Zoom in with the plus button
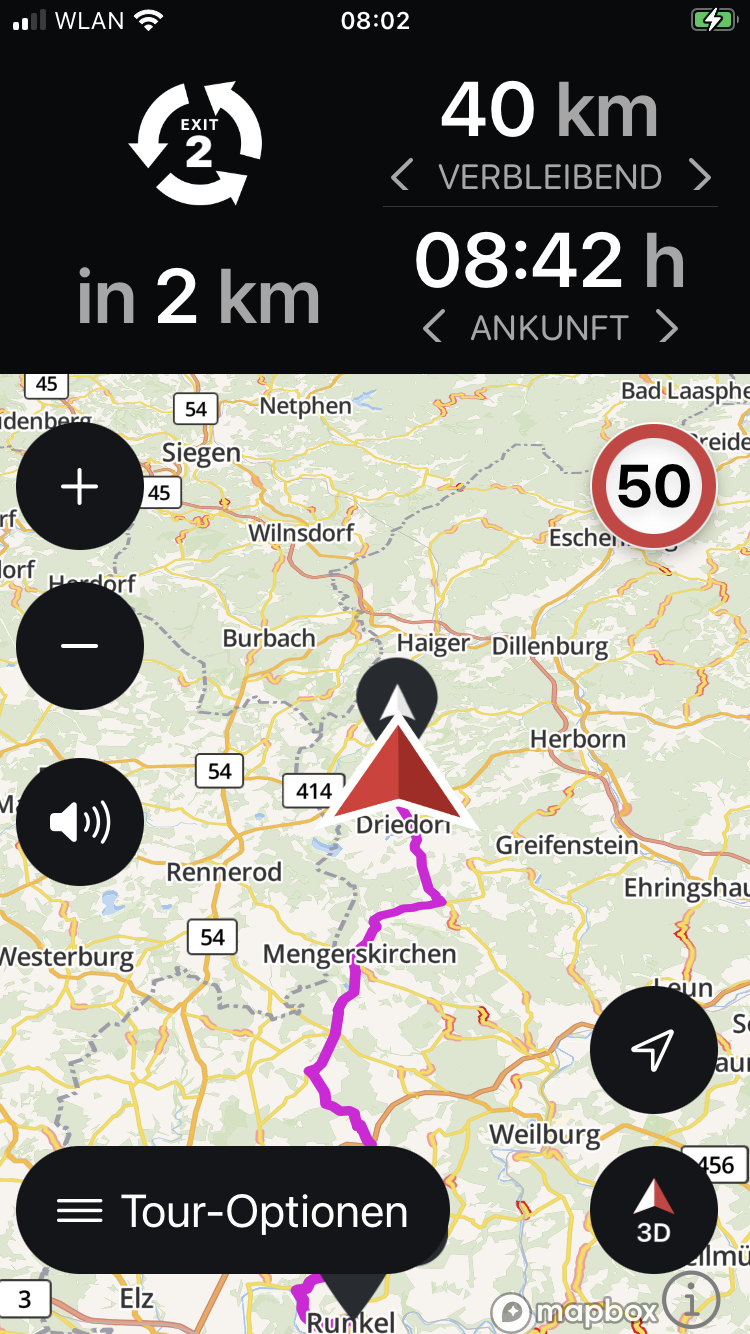 pyautogui.click(x=80, y=487)
